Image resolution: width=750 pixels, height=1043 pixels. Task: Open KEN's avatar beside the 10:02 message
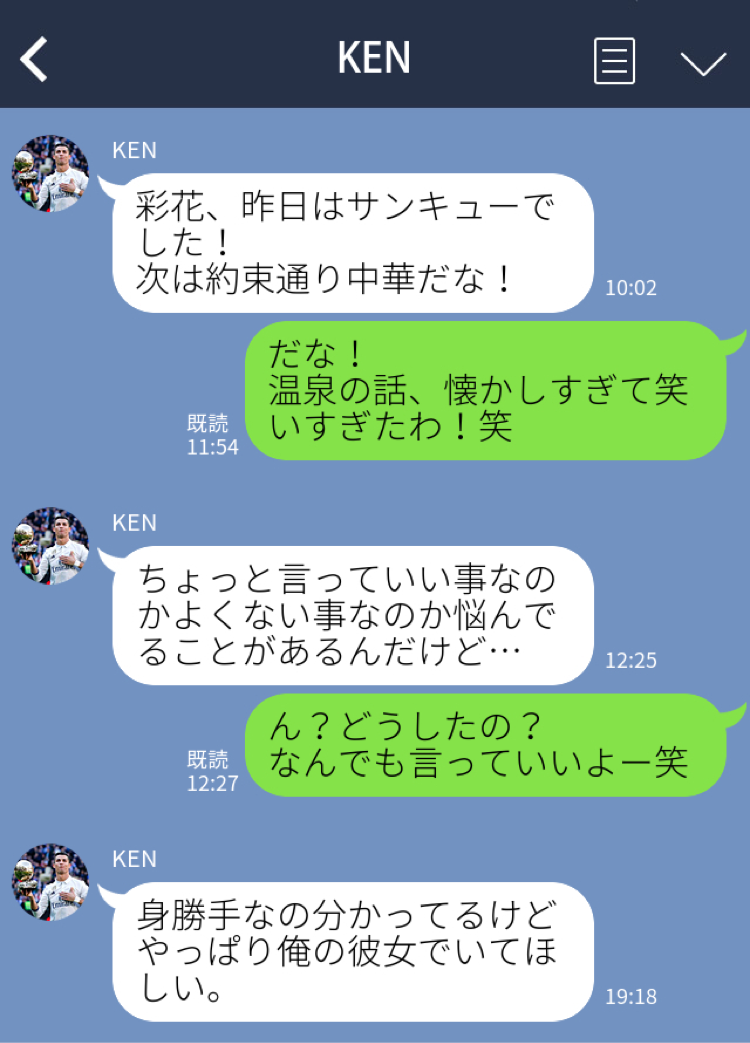click(x=50, y=173)
